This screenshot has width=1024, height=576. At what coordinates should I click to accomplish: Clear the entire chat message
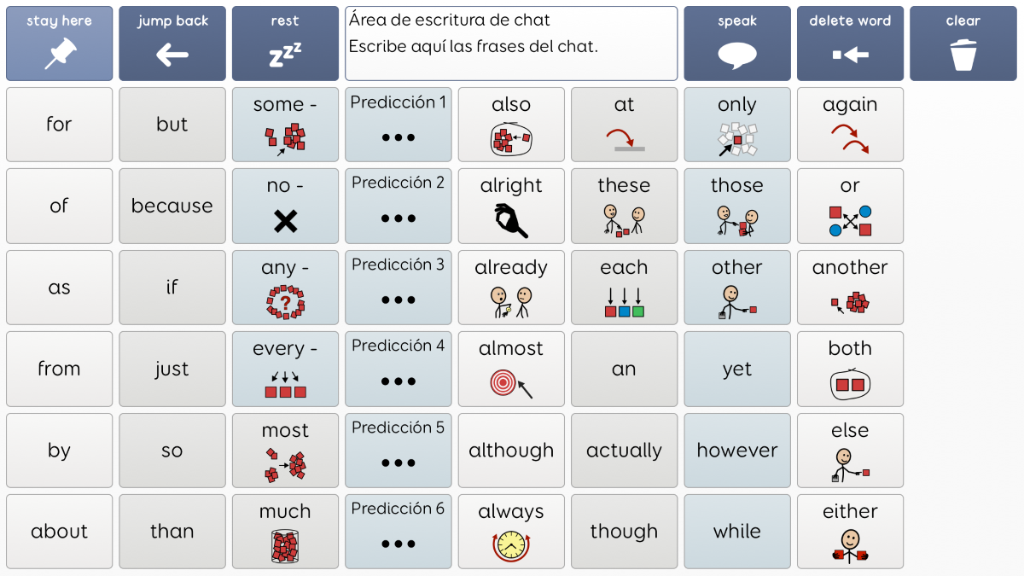(963, 43)
